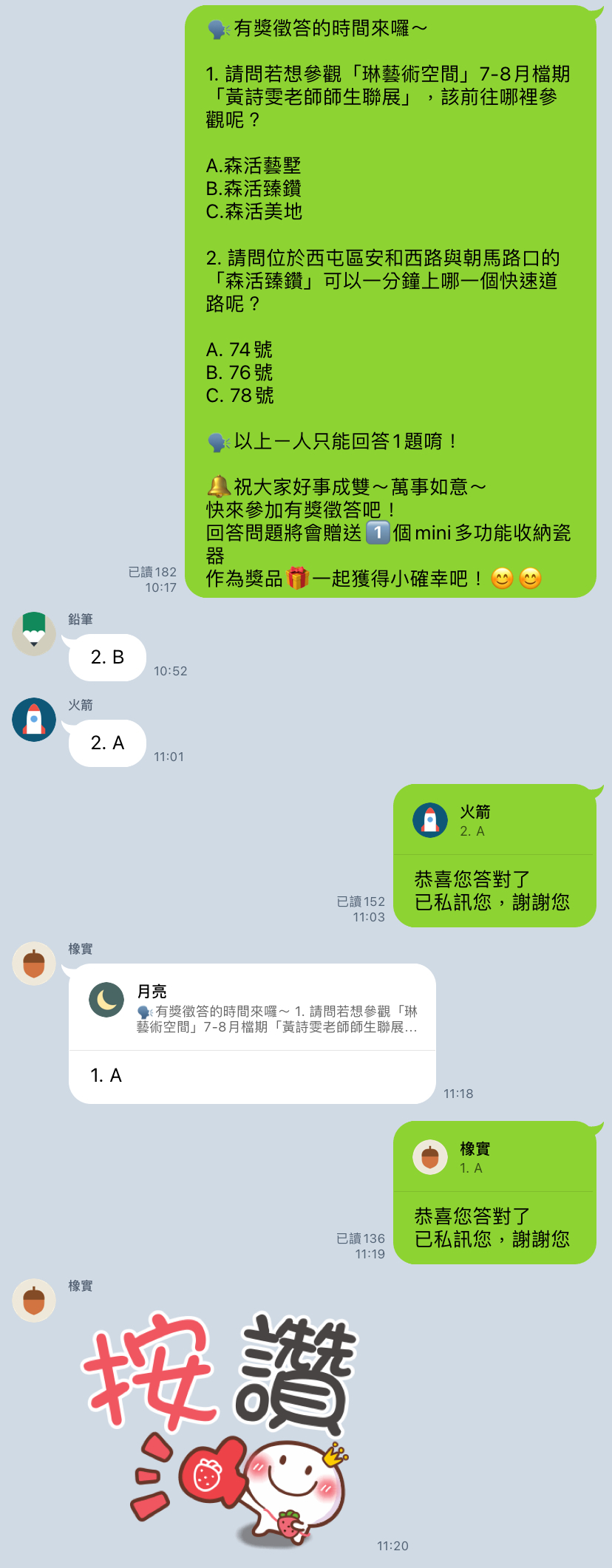Screen dimensions: 612x1568
Task: Open 火箭's avatar beside the 11:01 message
Action: pyautogui.click(x=34, y=720)
